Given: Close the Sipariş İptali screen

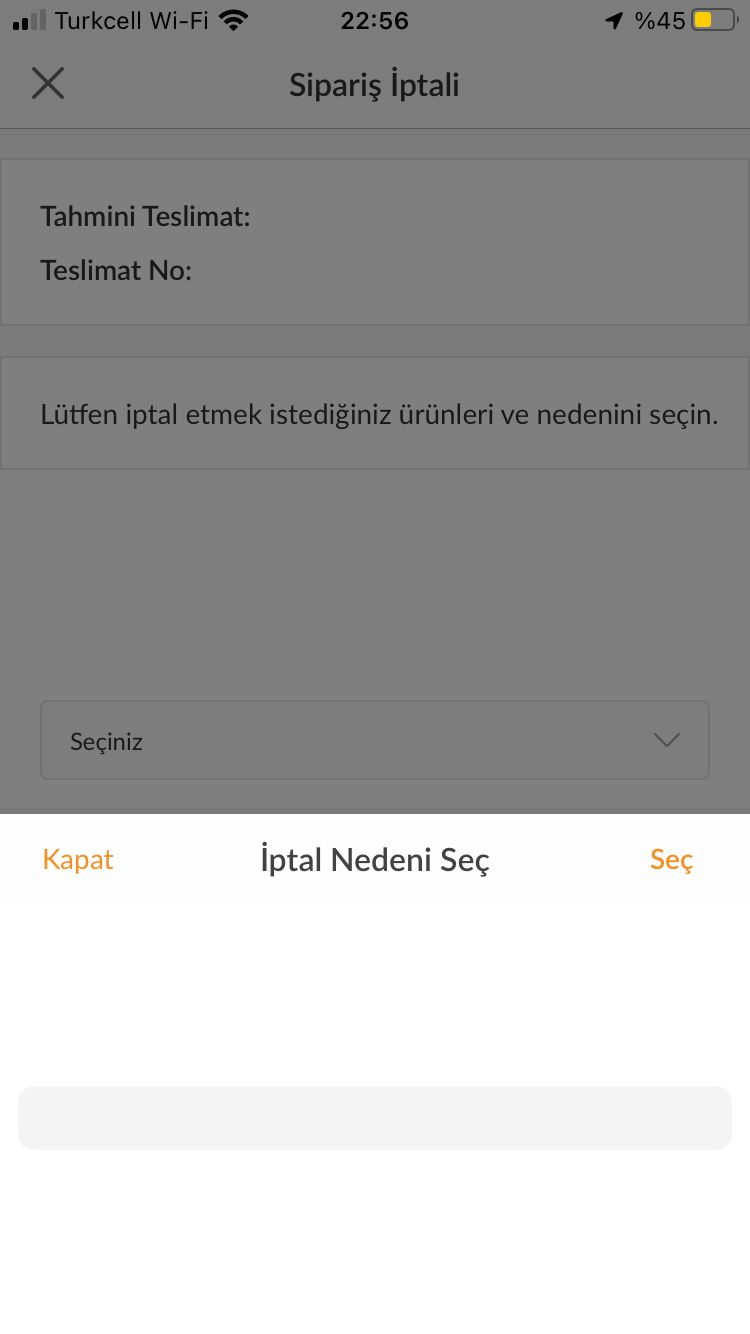Looking at the screenshot, I should [47, 84].
